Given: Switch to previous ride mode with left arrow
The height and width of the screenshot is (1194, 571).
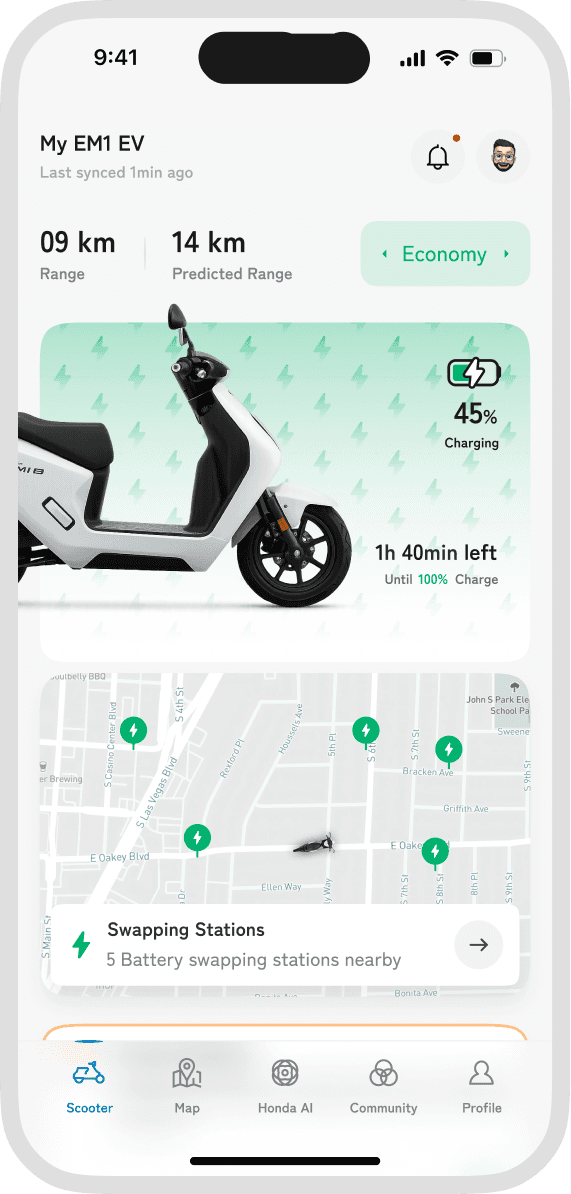Looking at the screenshot, I should click(x=384, y=254).
